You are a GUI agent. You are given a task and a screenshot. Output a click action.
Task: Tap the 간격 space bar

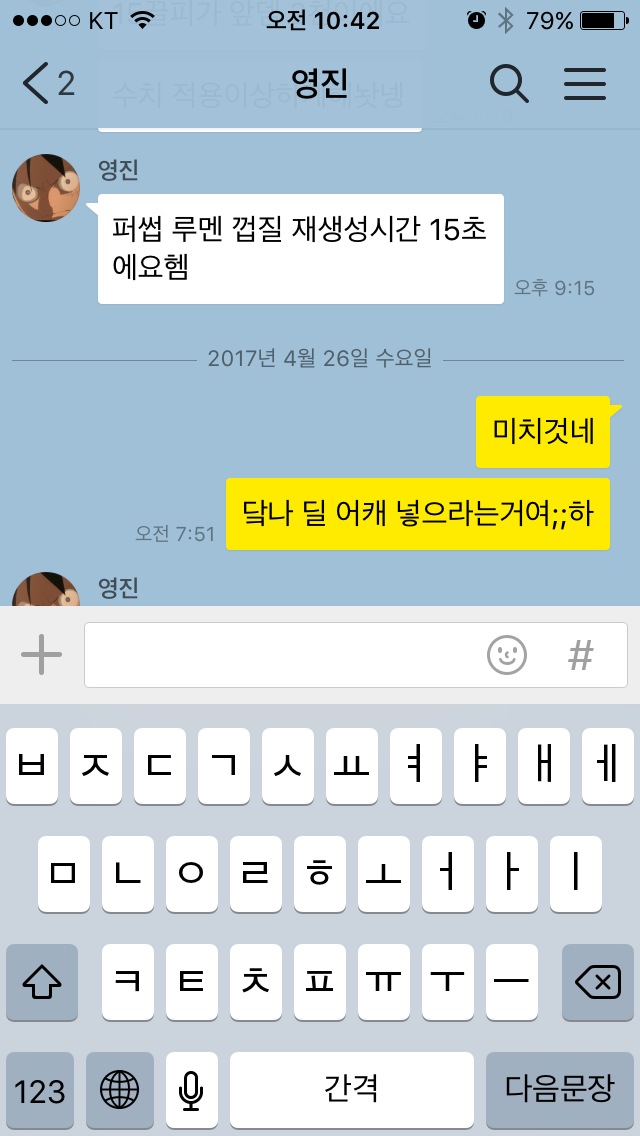pyautogui.click(x=351, y=1090)
